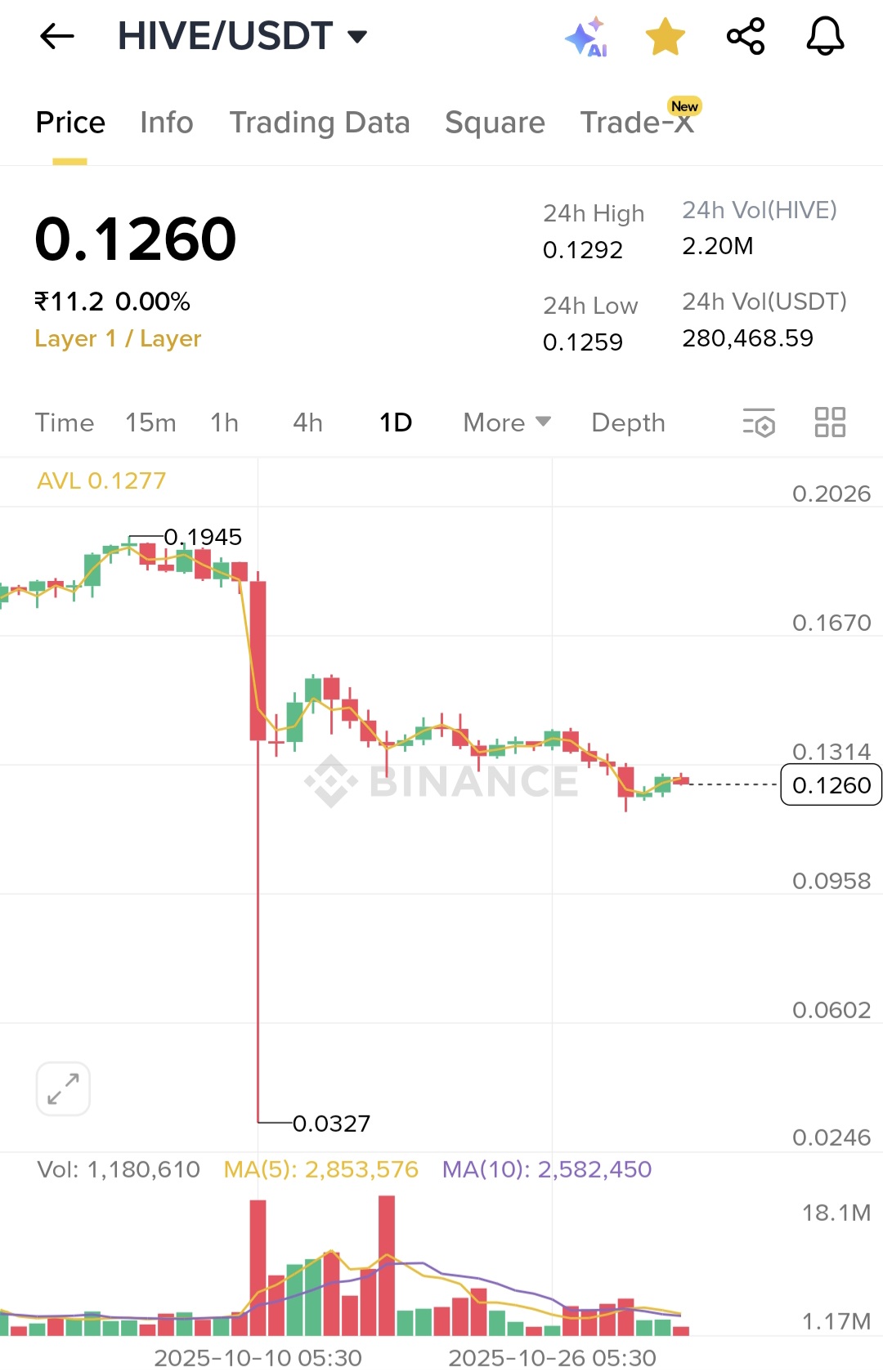This screenshot has height=1372, width=883.
Task: Show the Depth chart
Action: pos(628,422)
